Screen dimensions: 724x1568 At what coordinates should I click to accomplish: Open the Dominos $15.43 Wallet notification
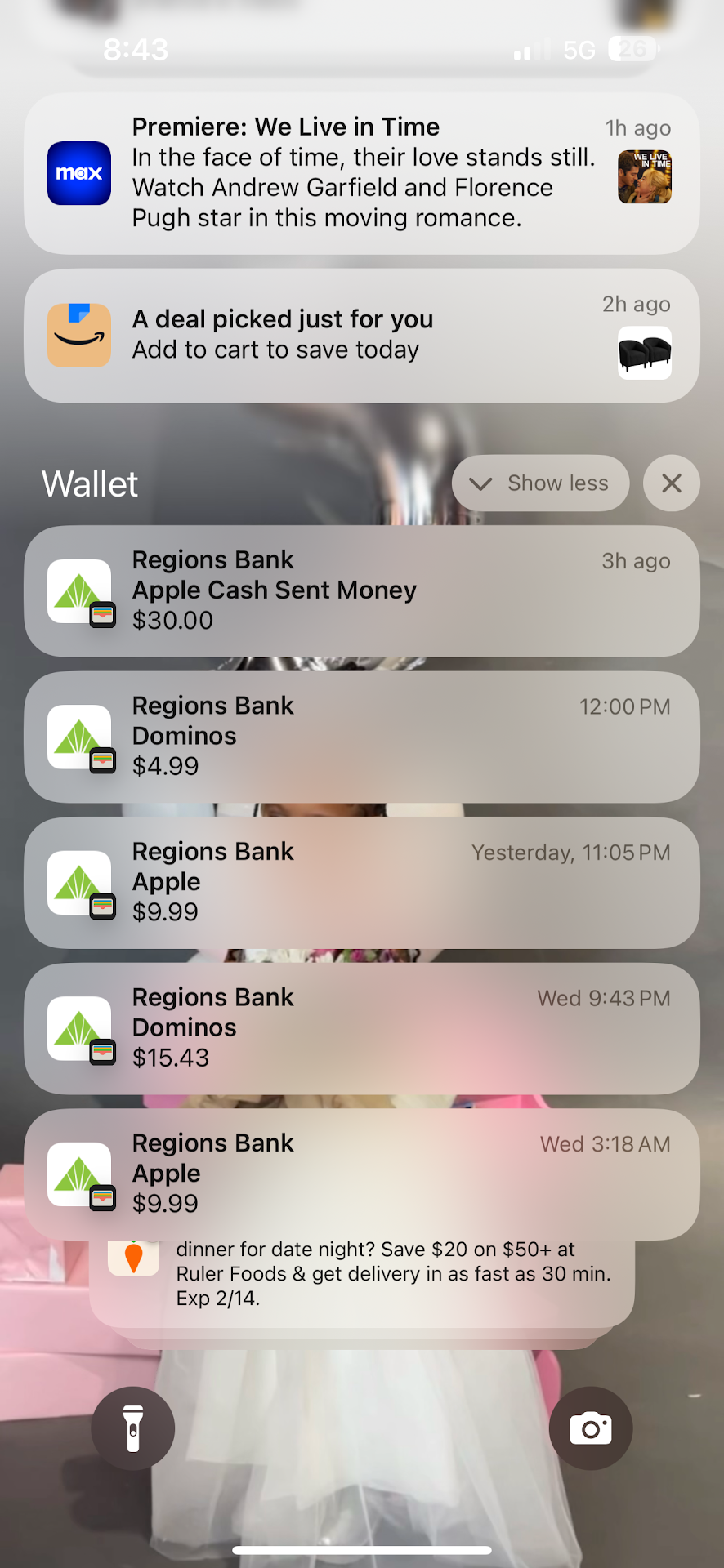(x=361, y=1028)
